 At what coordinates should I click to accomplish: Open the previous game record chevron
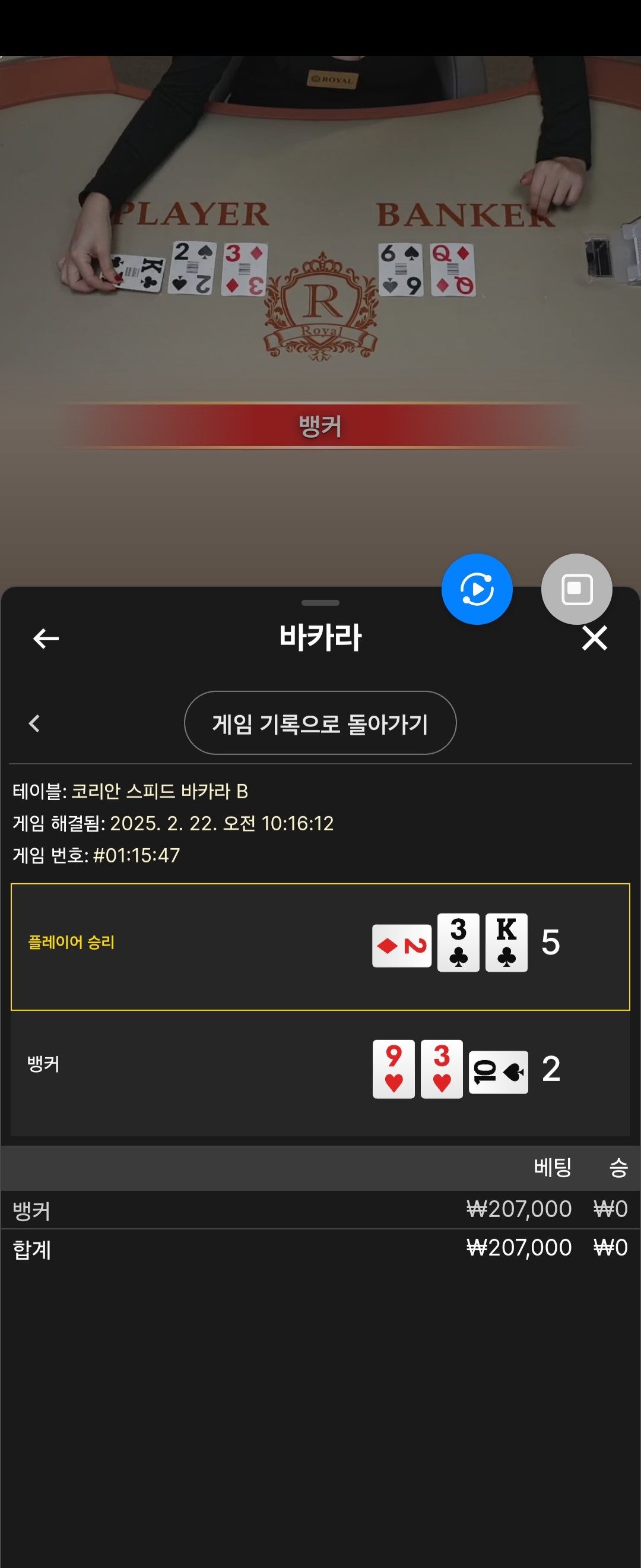click(34, 723)
